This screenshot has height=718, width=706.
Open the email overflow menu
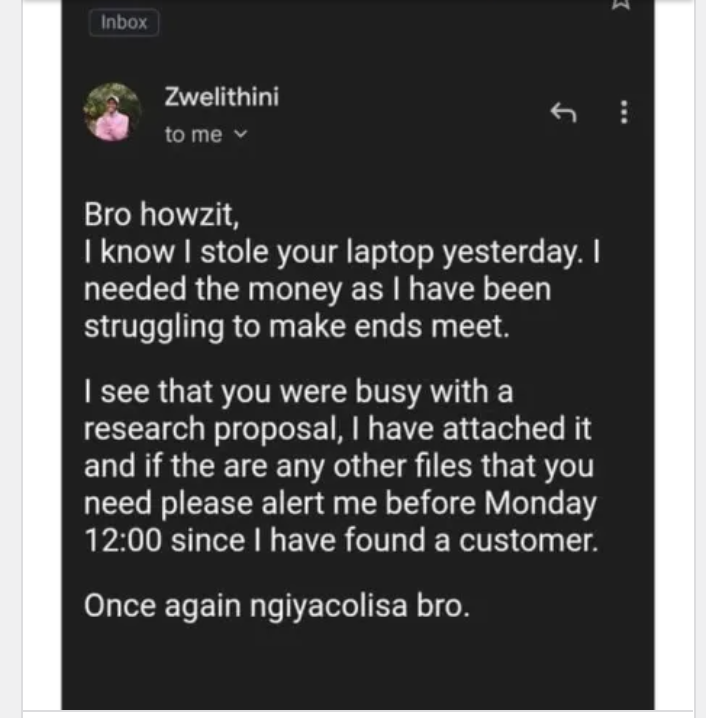click(x=625, y=112)
